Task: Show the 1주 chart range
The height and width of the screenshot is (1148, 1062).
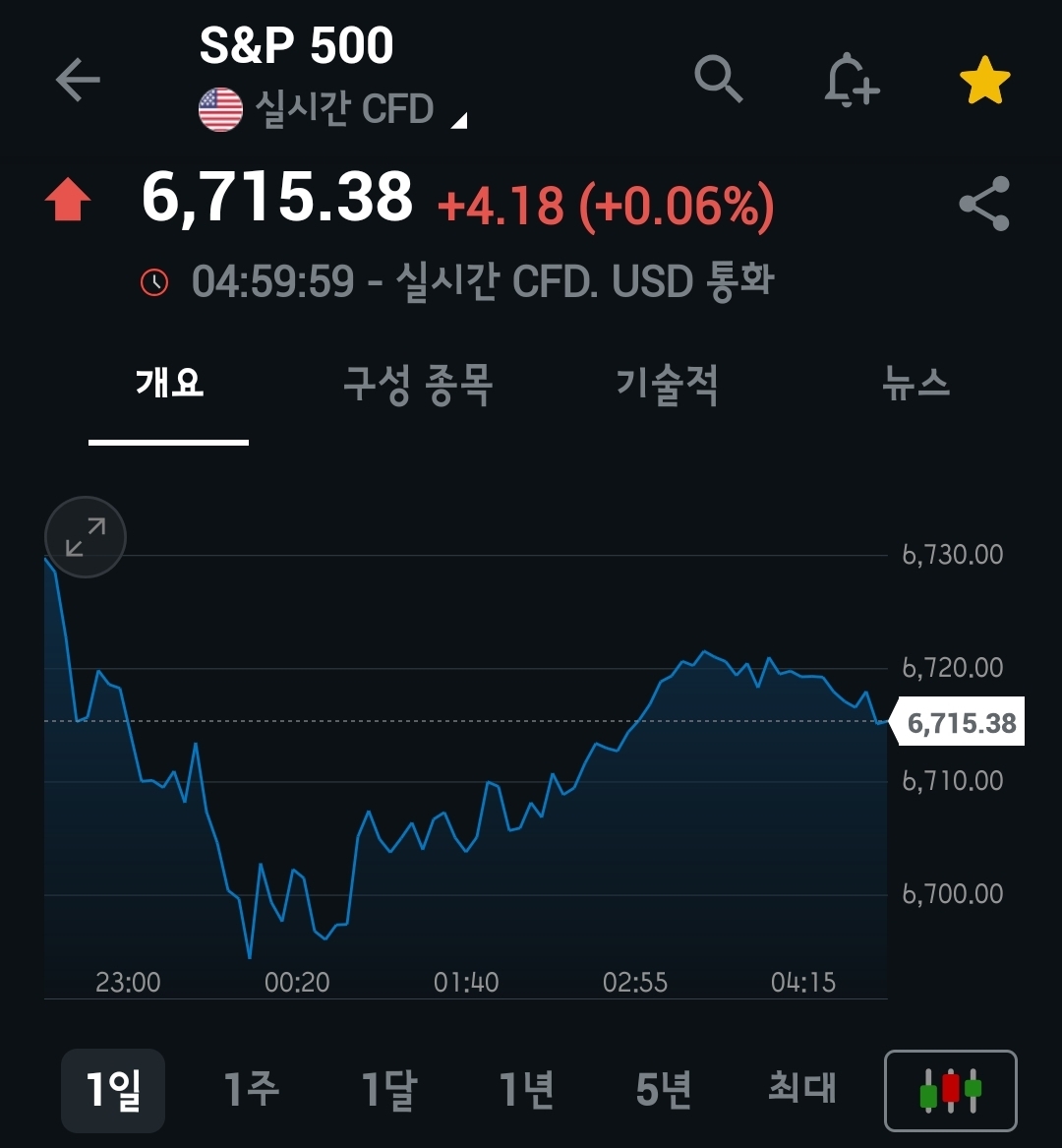Action: point(252,1090)
